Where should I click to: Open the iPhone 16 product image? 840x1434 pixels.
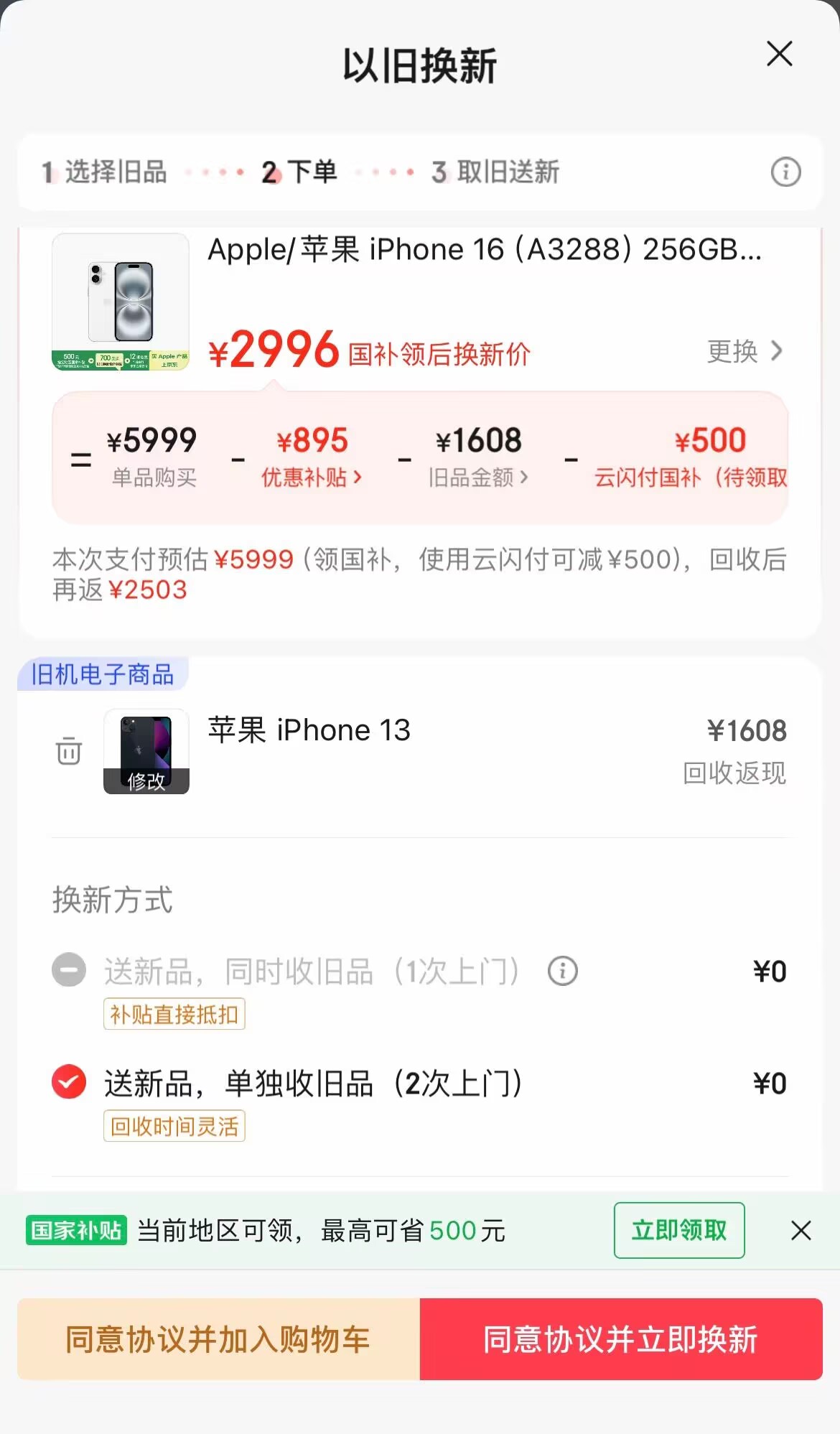pyautogui.click(x=121, y=302)
